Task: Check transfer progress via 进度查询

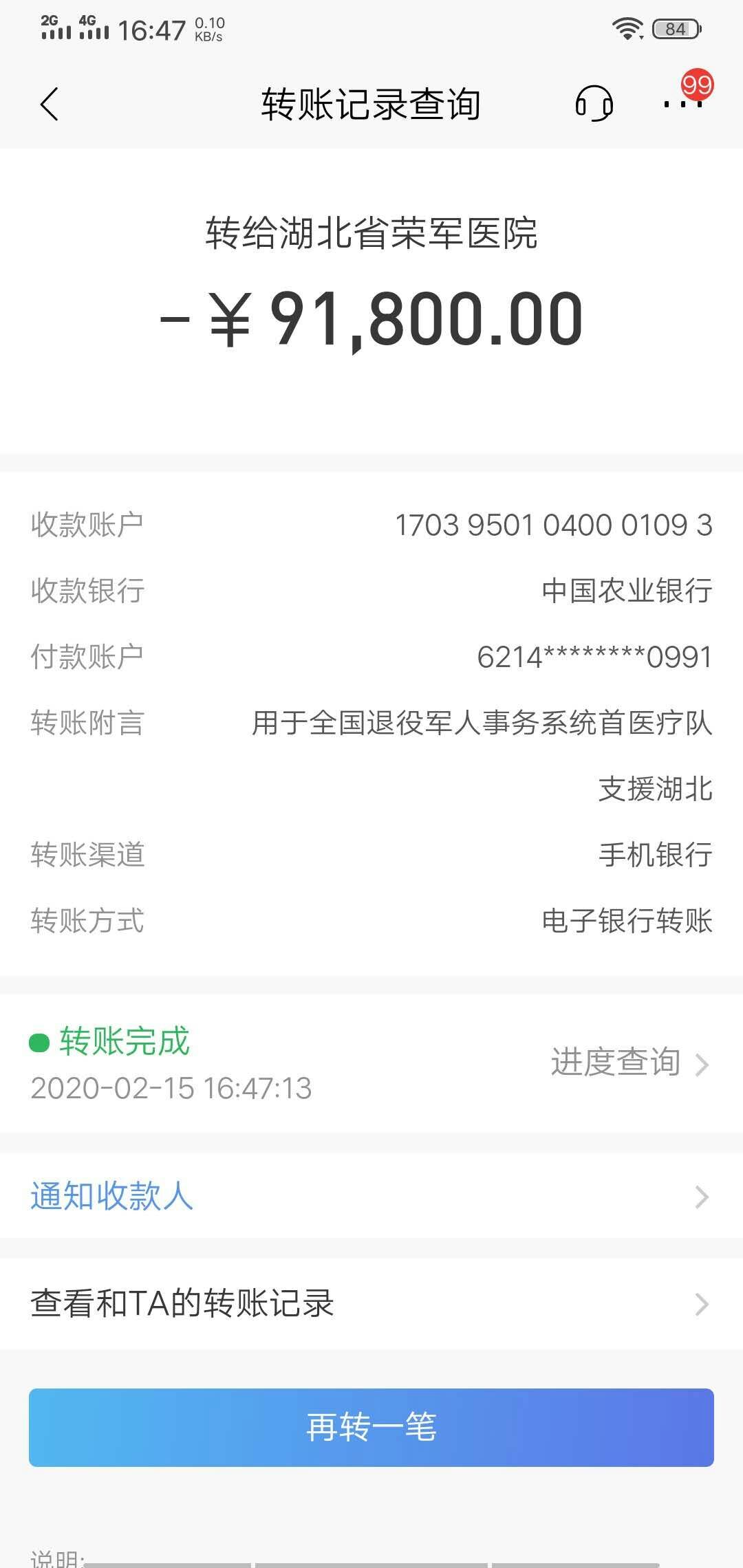Action: coord(629,1063)
